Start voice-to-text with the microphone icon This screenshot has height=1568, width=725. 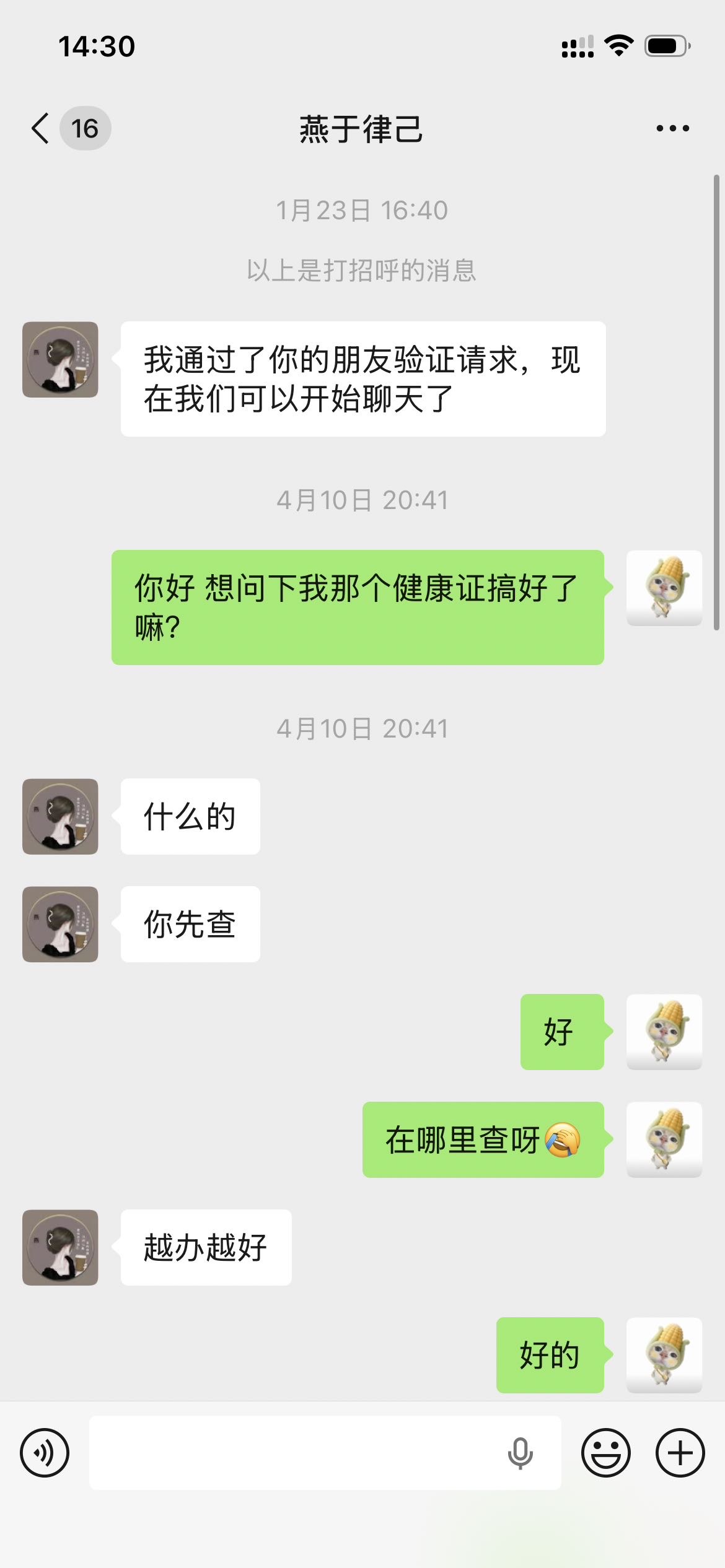pyautogui.click(x=520, y=1453)
